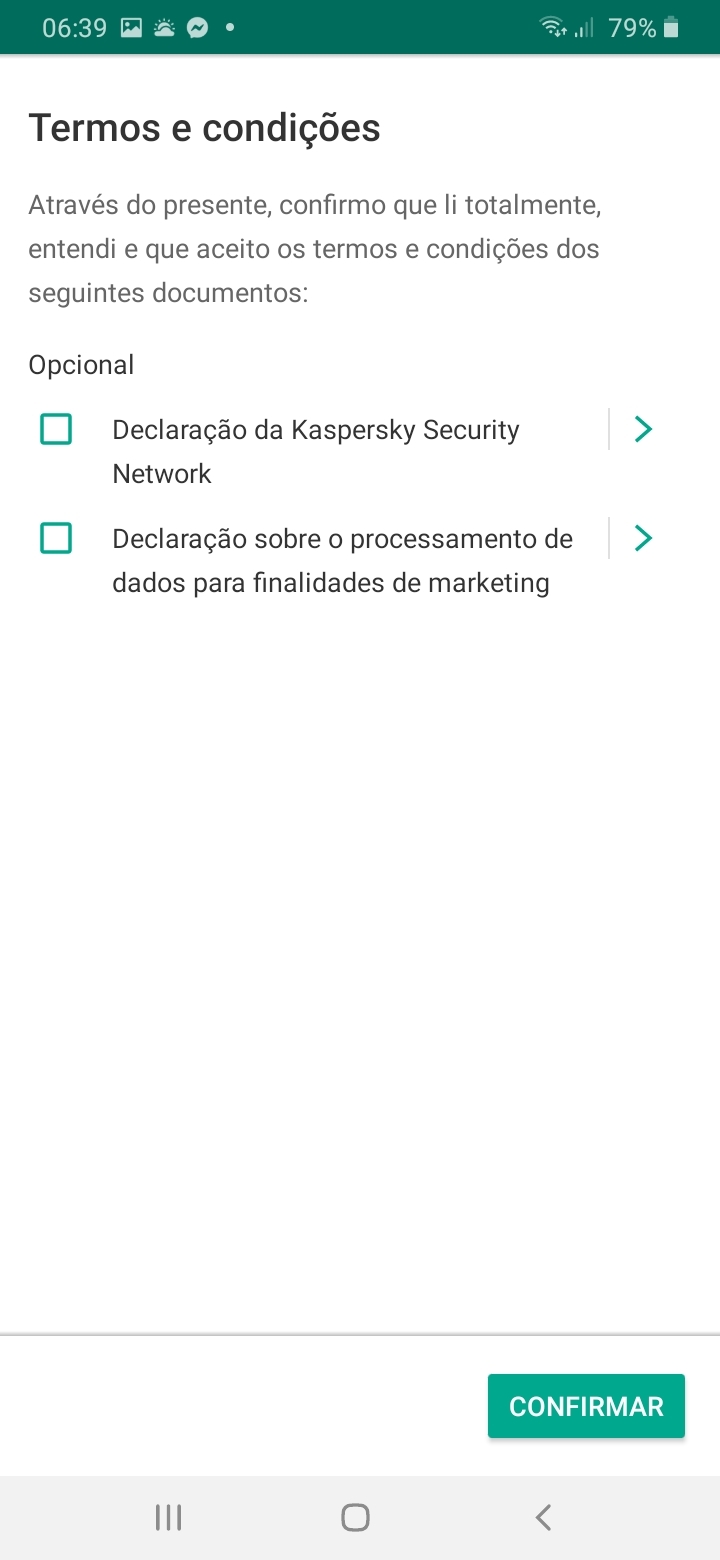Go to the home screen

click(355, 1517)
